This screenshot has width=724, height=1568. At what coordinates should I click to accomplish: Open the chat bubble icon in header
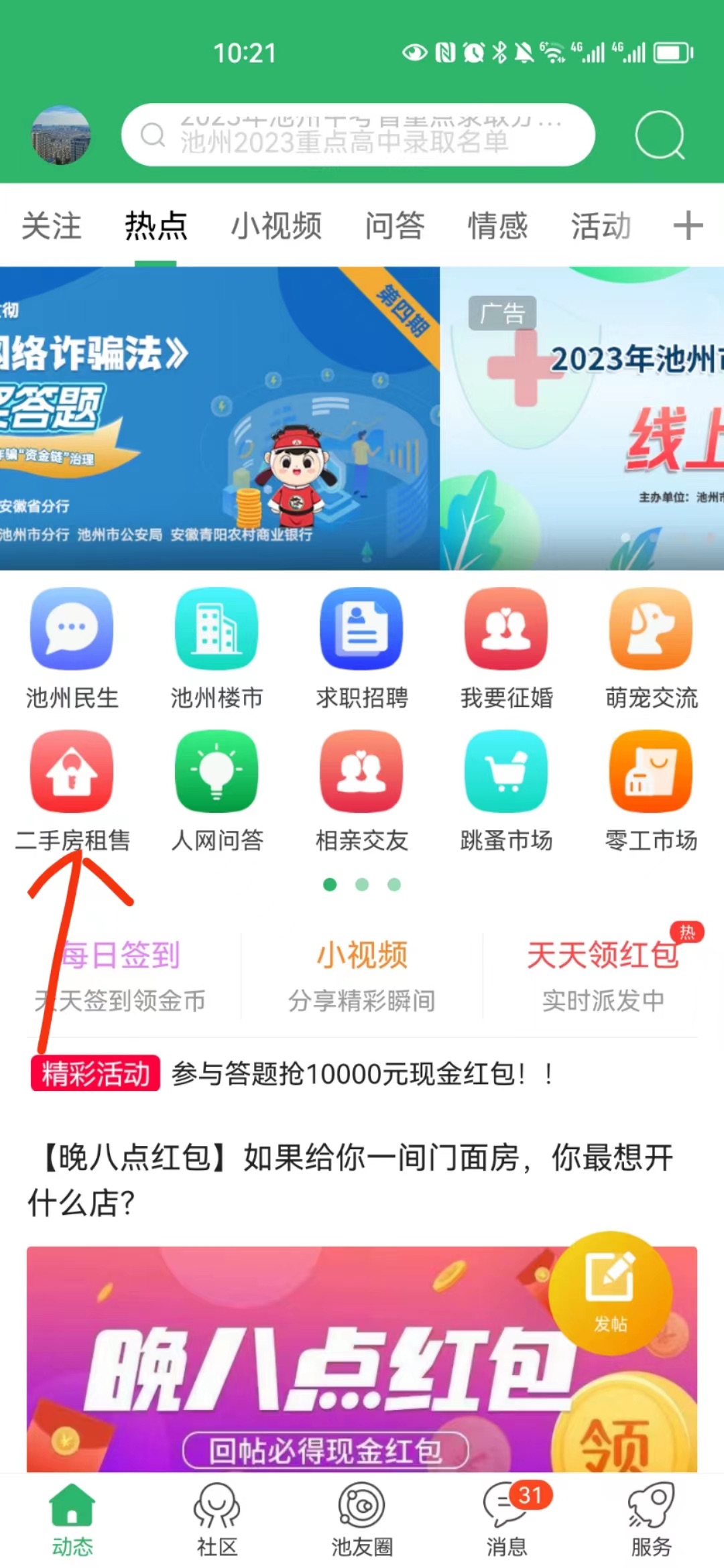coord(660,135)
